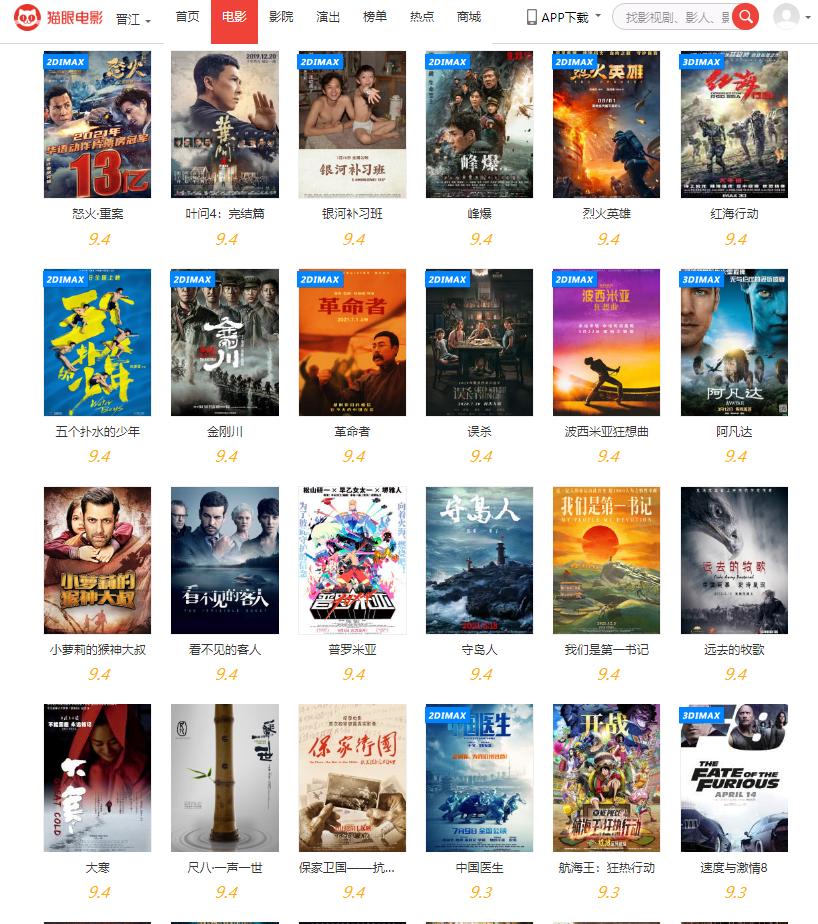Expand the 晋江 city selector
This screenshot has width=818, height=924.
tap(133, 19)
